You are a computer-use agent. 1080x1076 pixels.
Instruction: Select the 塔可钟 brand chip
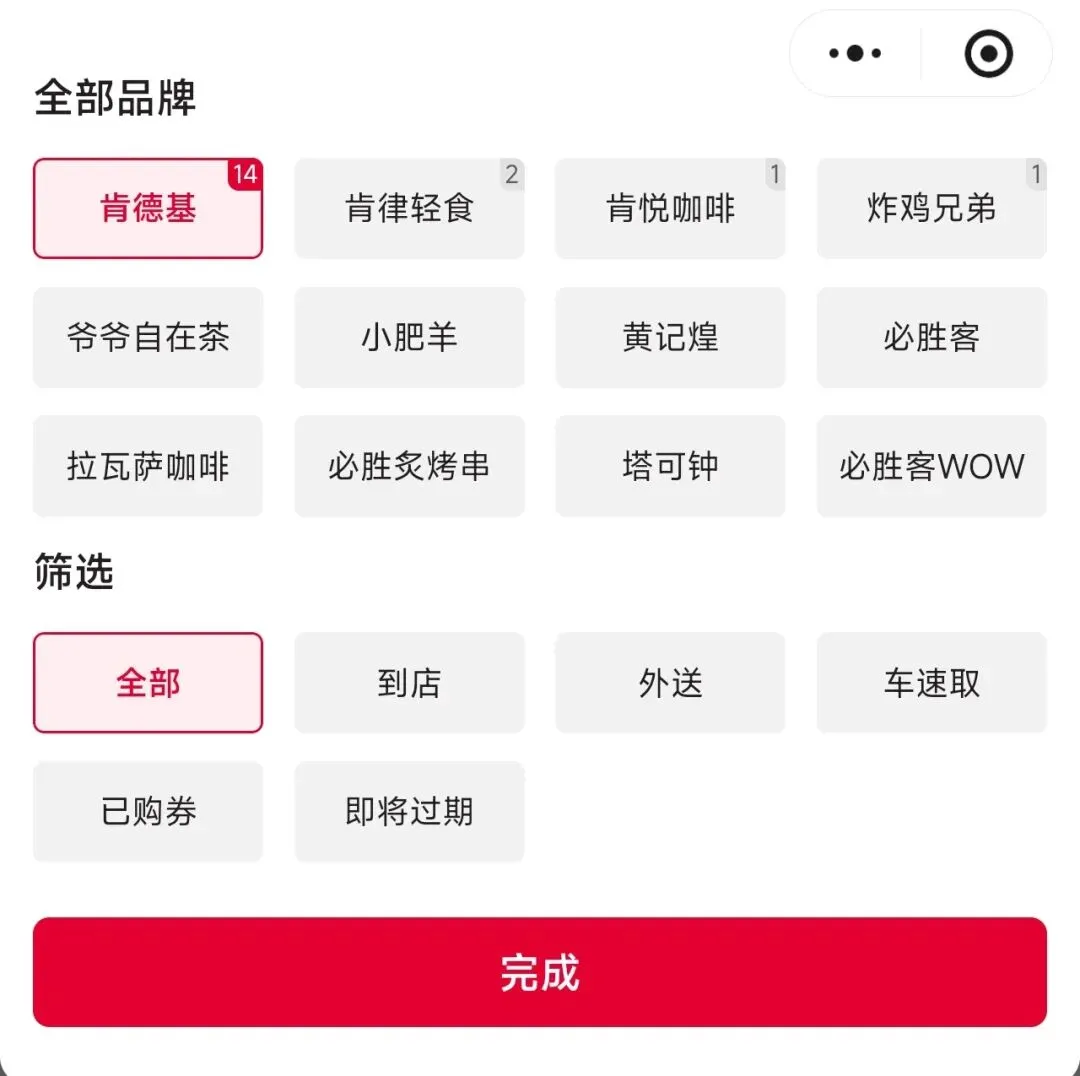670,466
